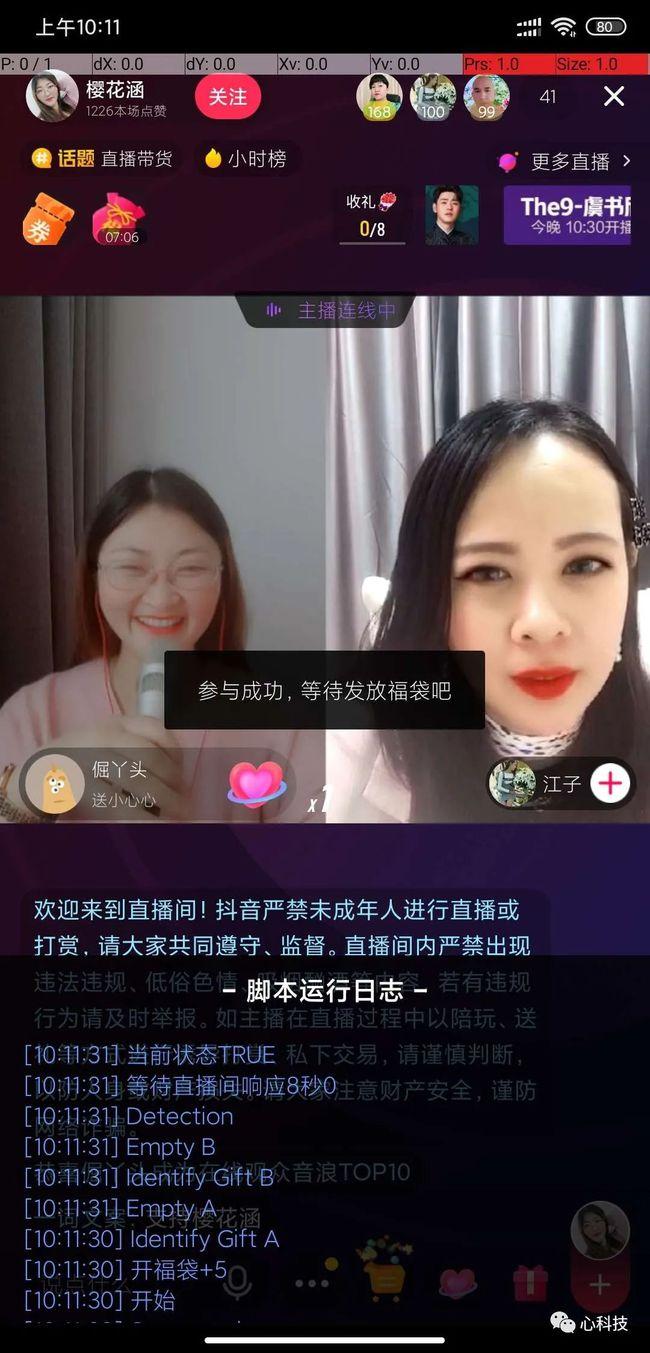Viewport: 650px width, 1353px height.
Task: Follow co-host 江子 with the plus button
Action: (610, 783)
